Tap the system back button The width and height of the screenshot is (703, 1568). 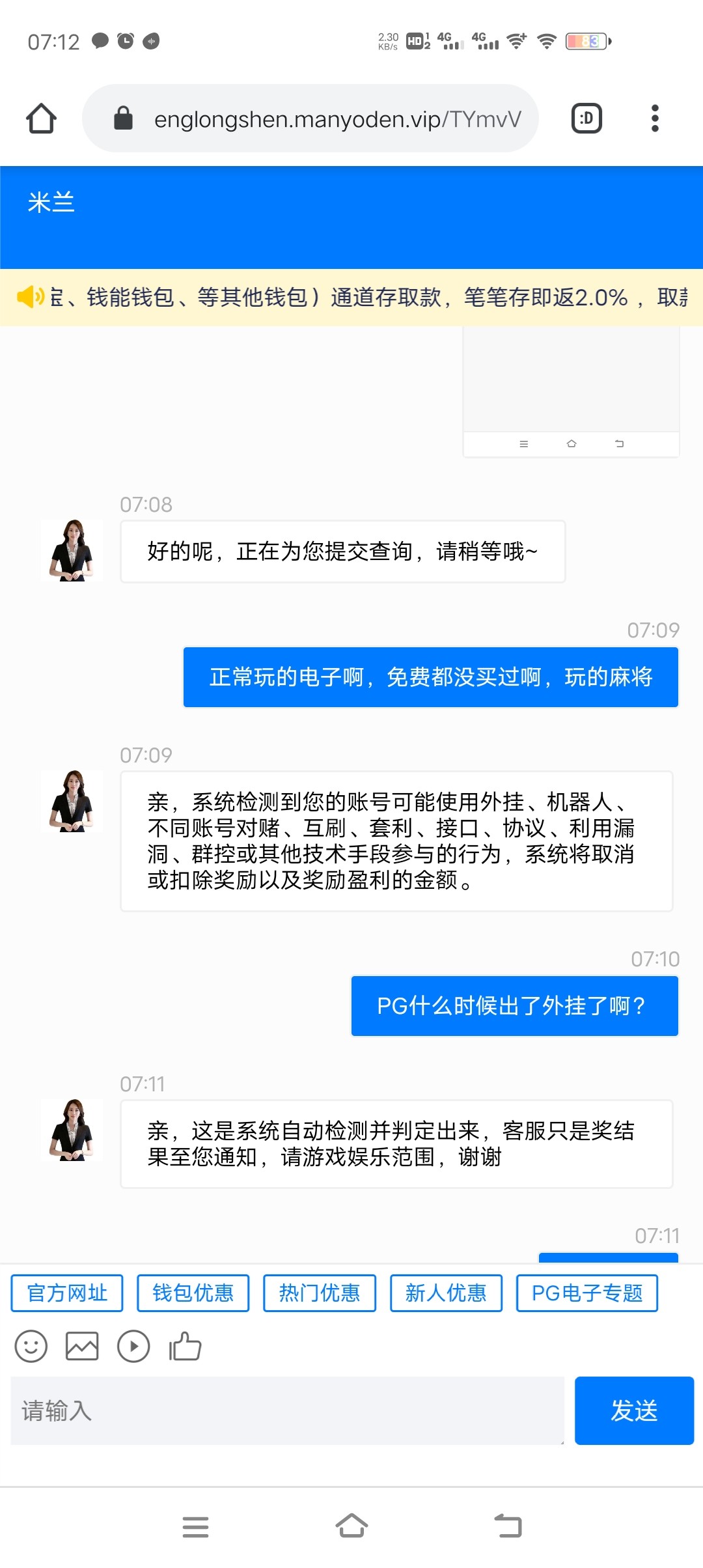point(508,1526)
